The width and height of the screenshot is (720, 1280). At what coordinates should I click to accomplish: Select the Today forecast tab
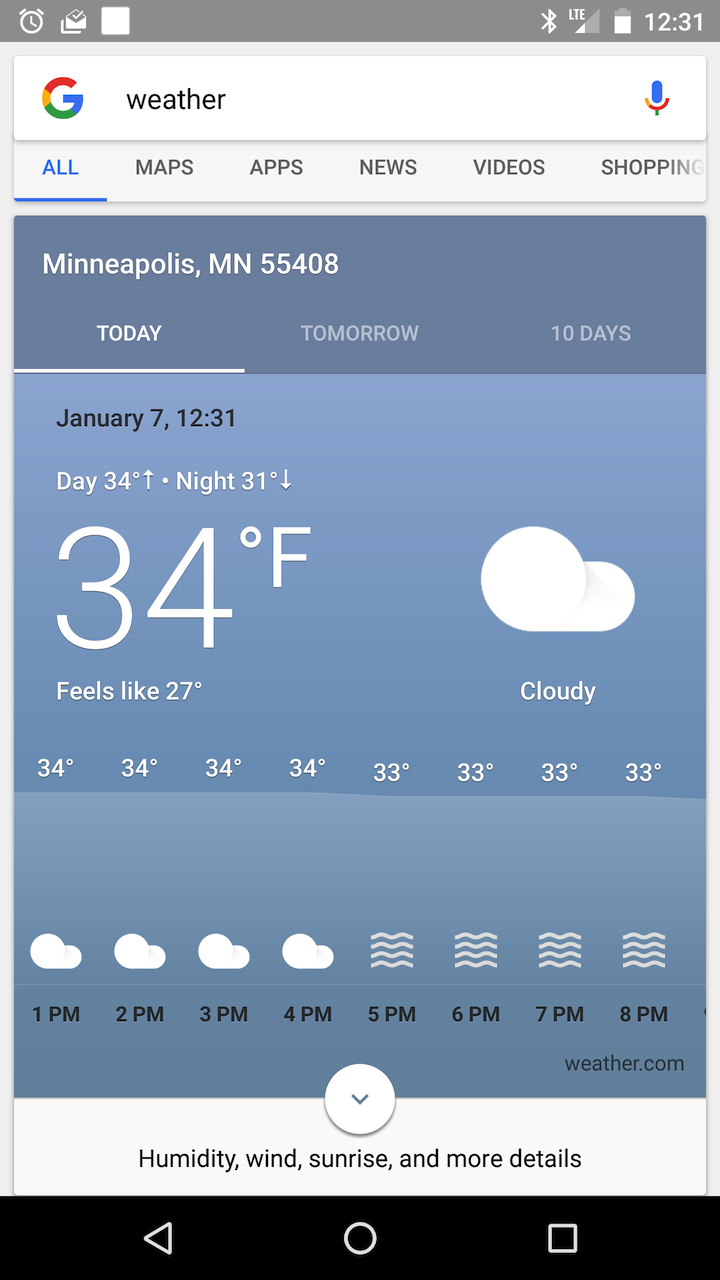129,334
